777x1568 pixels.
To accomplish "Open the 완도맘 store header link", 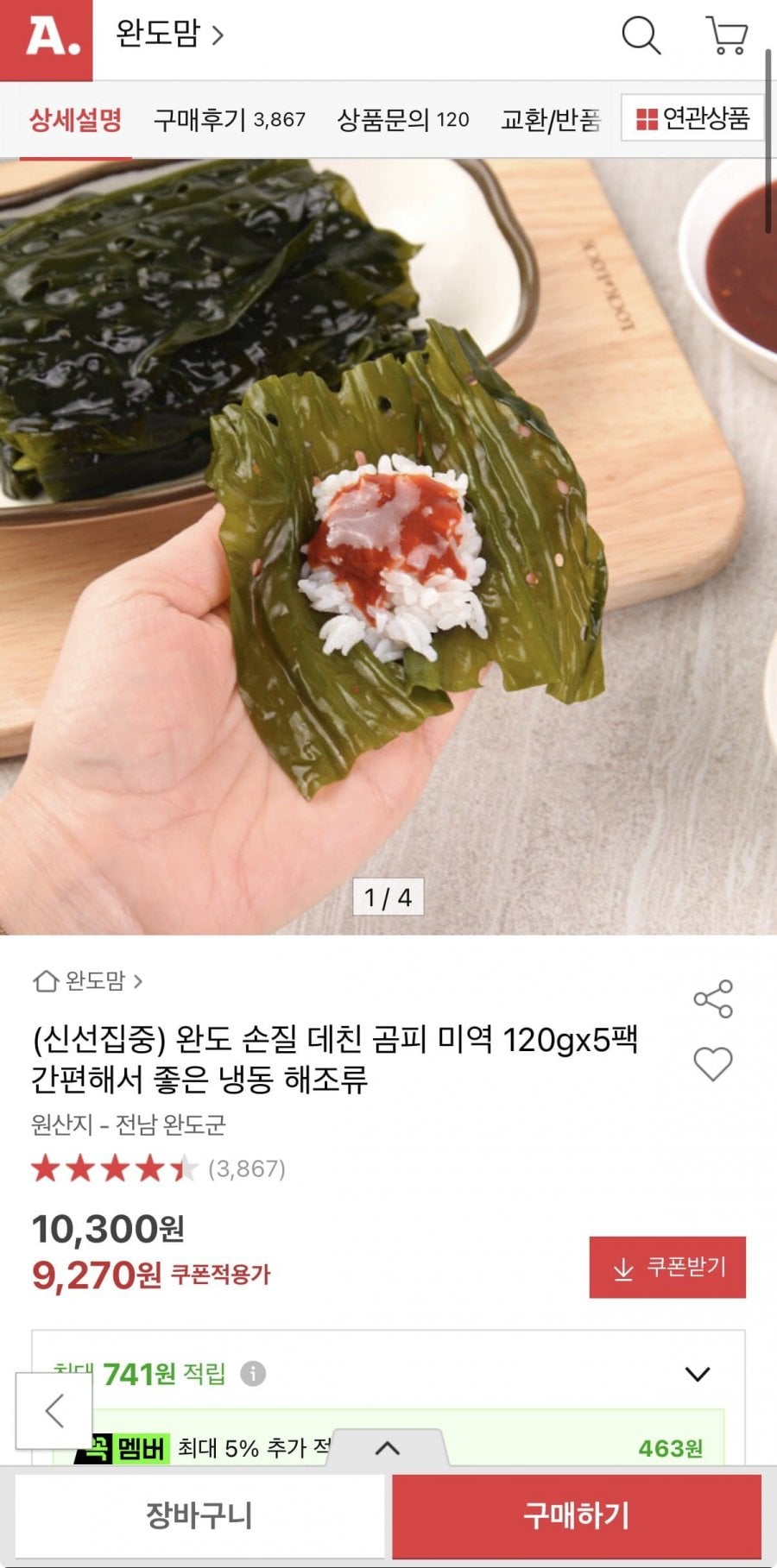I will coord(169,35).
